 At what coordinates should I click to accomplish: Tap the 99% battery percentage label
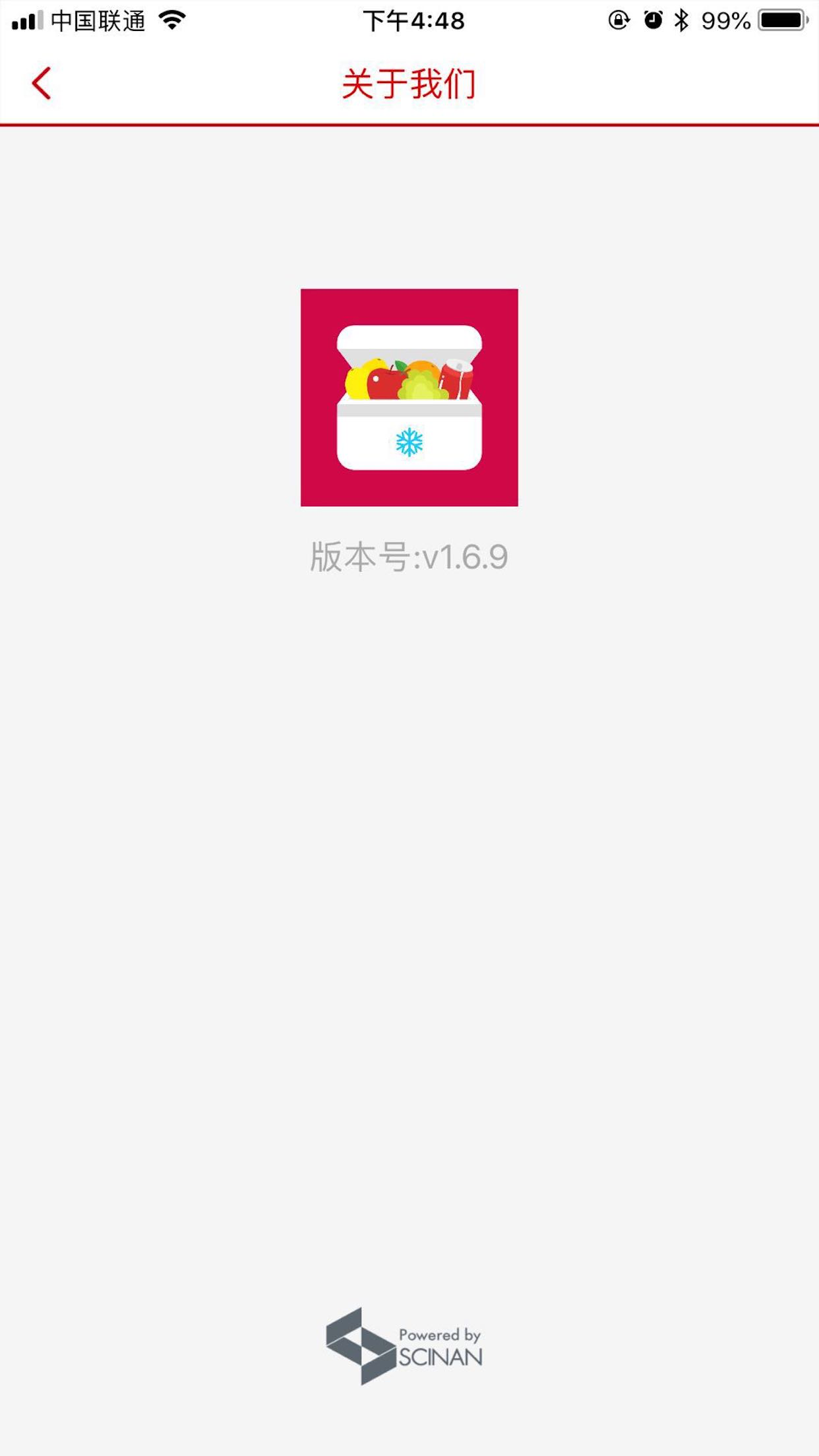point(727,20)
